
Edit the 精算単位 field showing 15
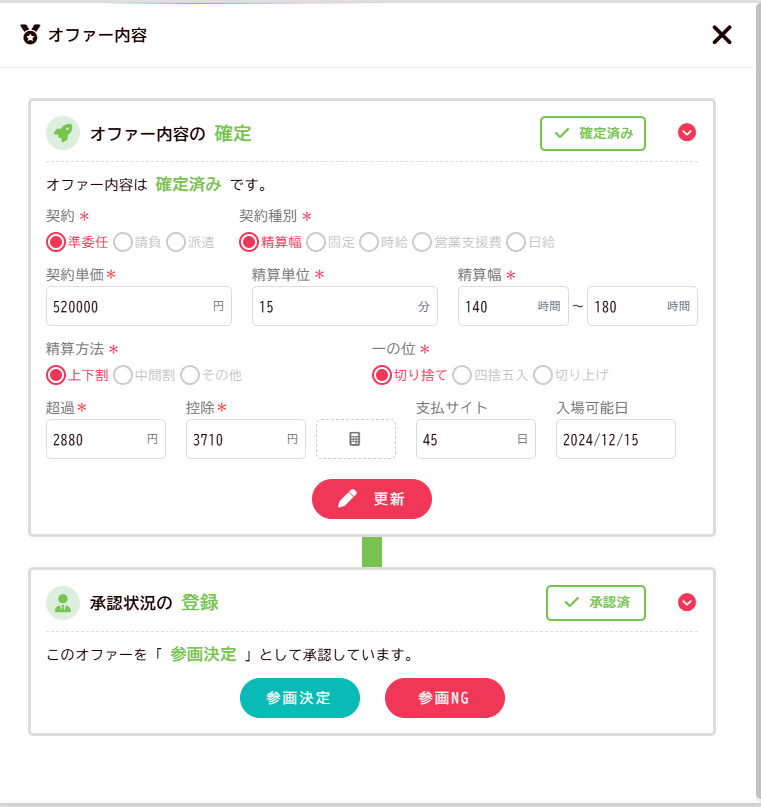coord(334,306)
